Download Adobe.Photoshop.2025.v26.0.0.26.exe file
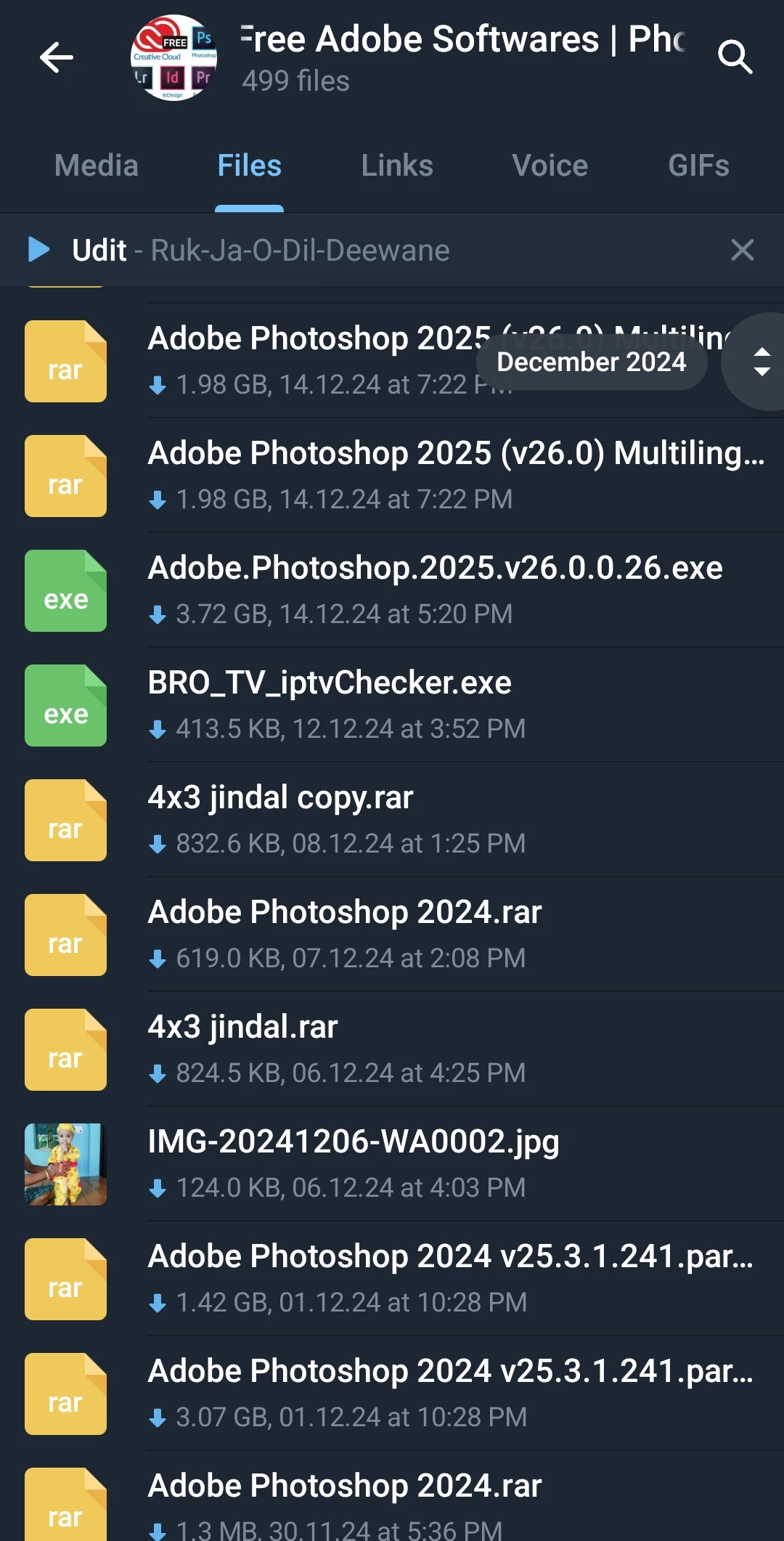 (65, 590)
